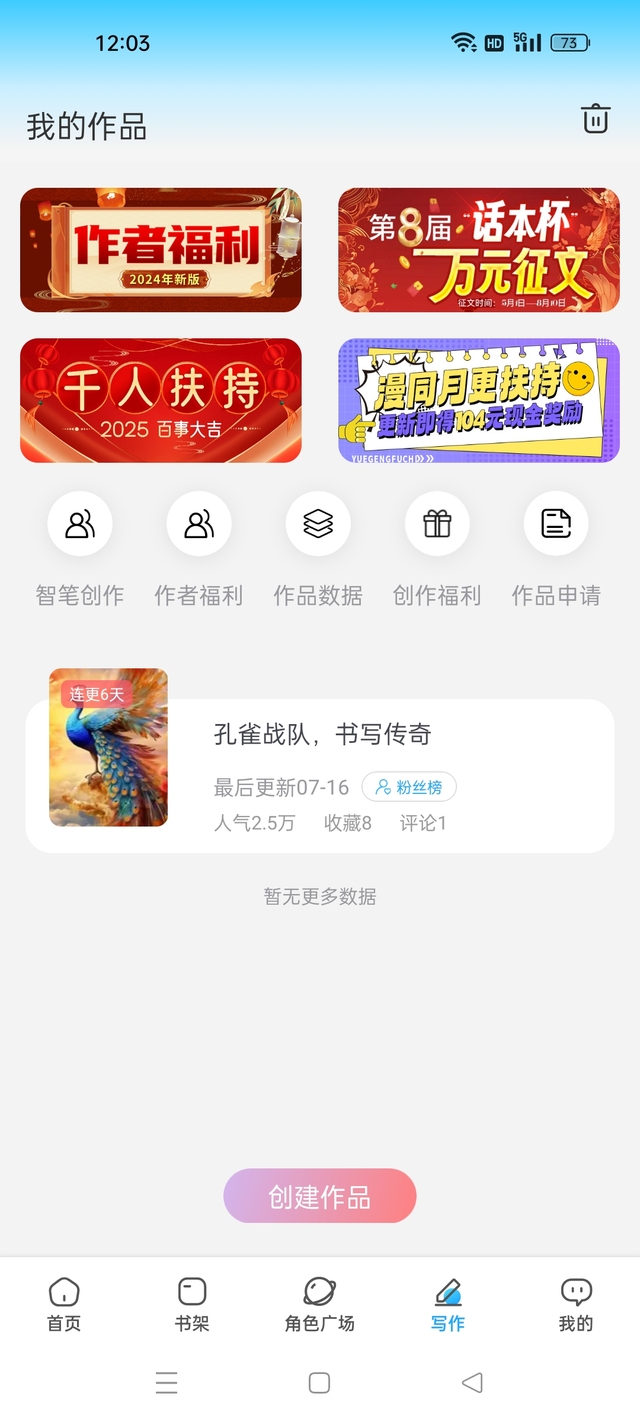Launch 智笔创作
The image size is (640, 1422).
80,524
